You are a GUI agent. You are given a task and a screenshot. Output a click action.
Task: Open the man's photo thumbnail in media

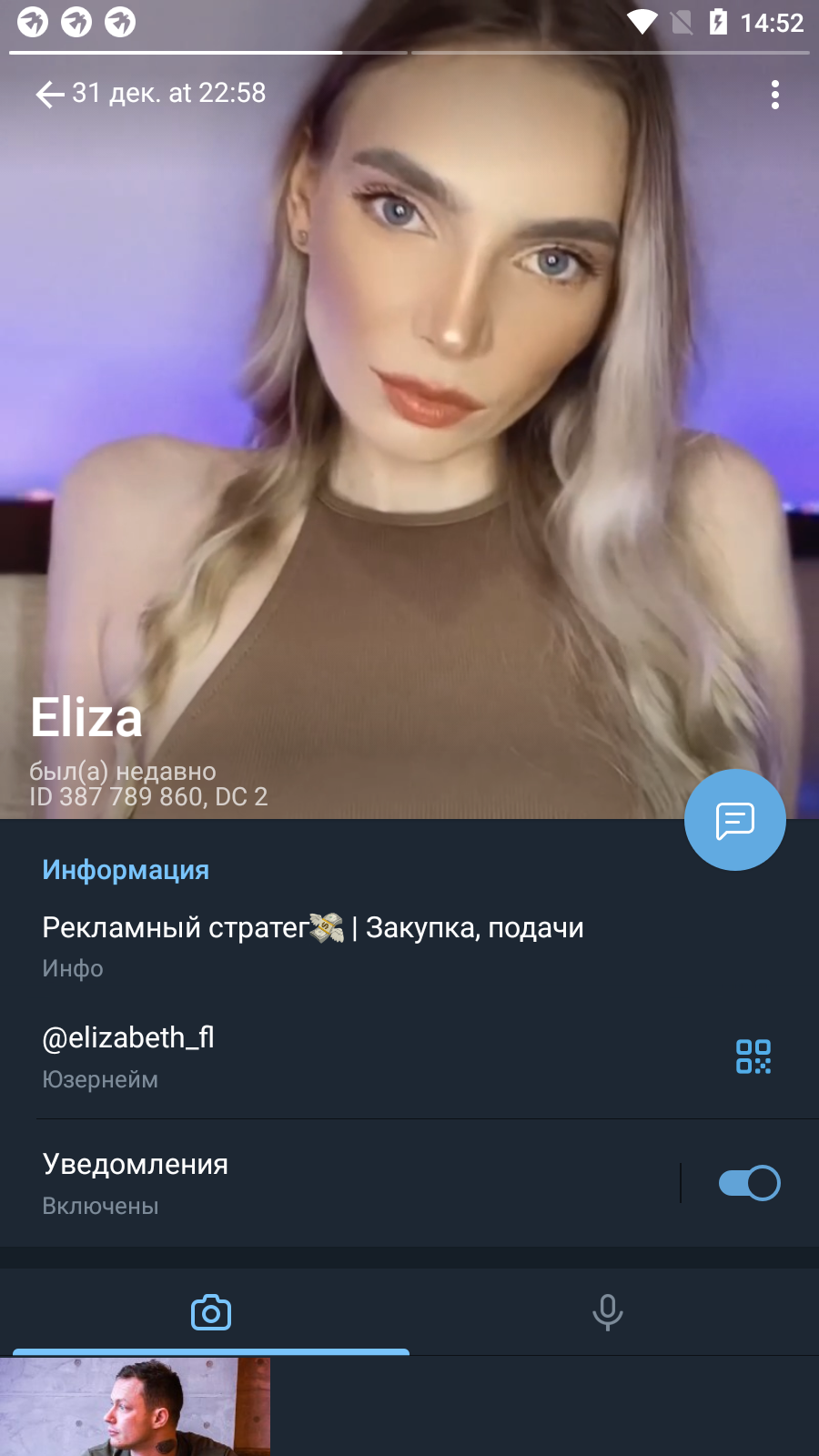click(x=135, y=1407)
